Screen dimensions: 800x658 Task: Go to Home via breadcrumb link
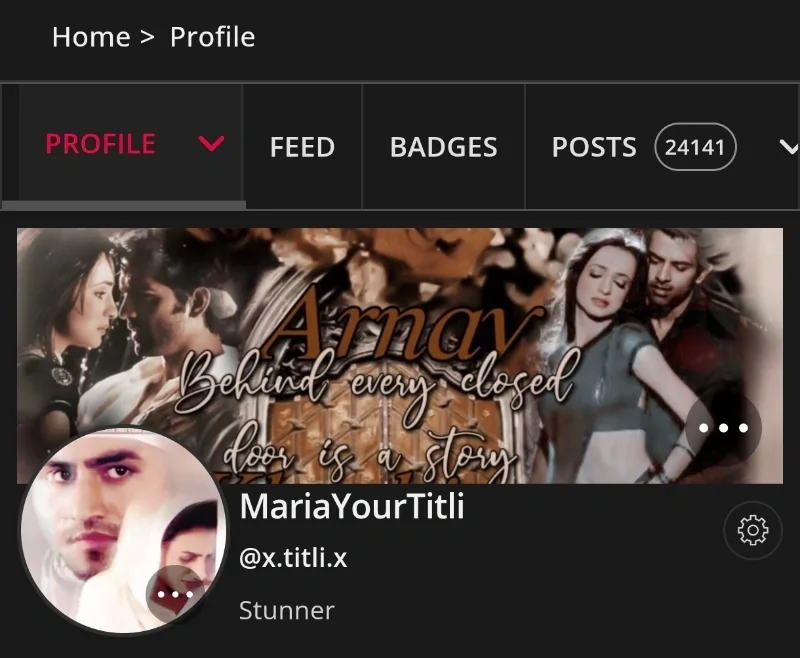click(x=91, y=37)
